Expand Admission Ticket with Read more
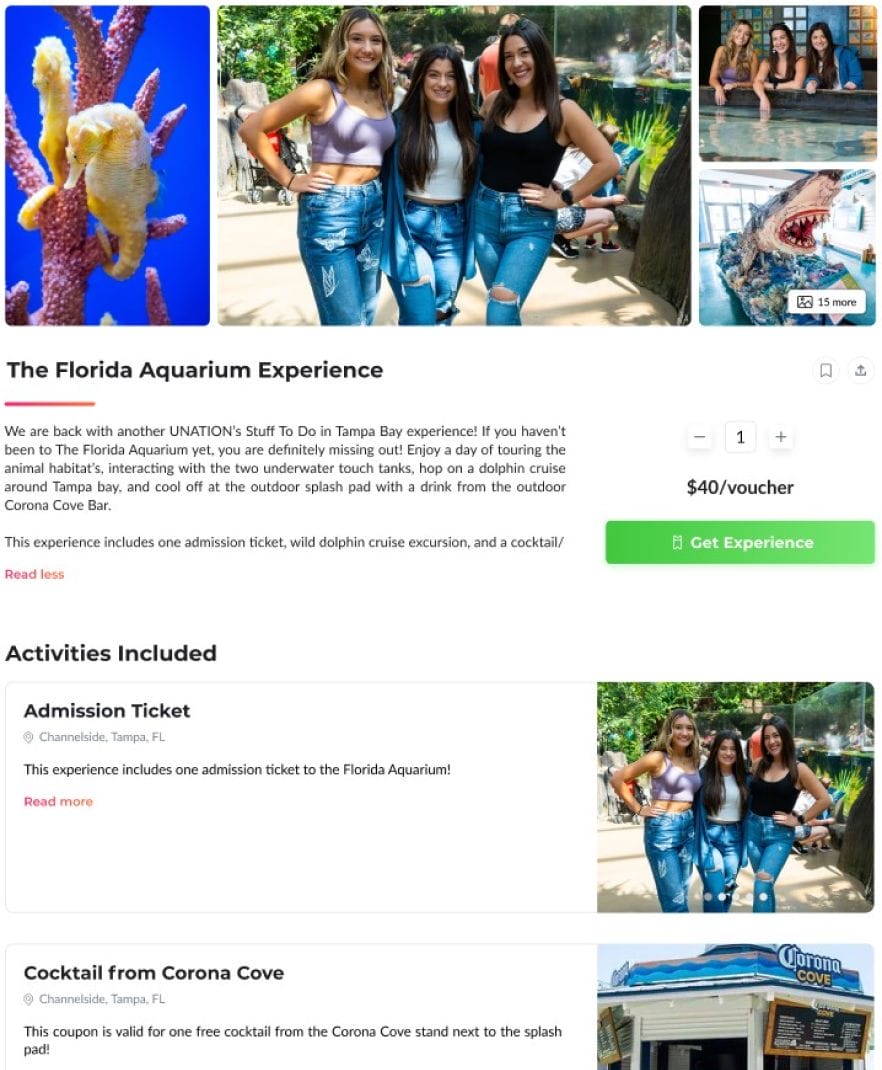Image resolution: width=882 pixels, height=1070 pixels. pyautogui.click(x=58, y=801)
